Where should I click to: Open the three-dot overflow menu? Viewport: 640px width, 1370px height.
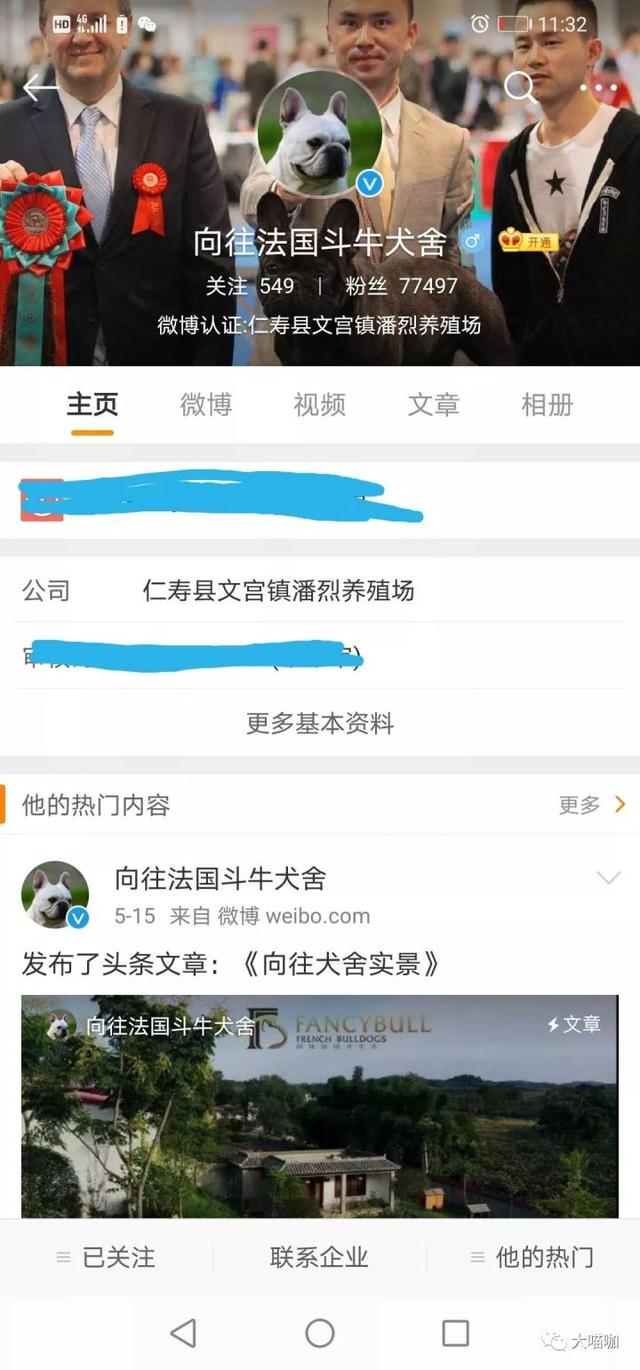(598, 88)
